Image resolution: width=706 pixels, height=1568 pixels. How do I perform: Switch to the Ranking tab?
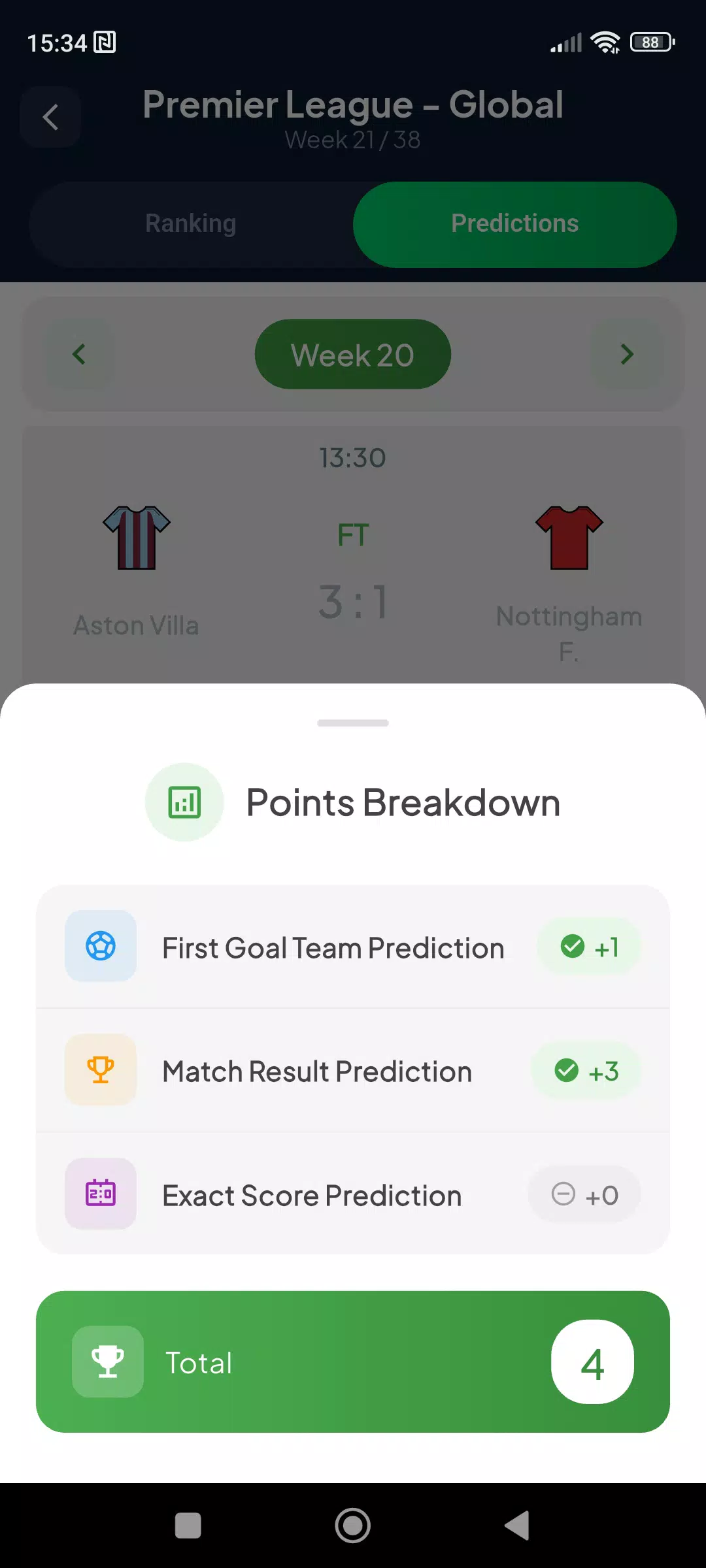[191, 223]
